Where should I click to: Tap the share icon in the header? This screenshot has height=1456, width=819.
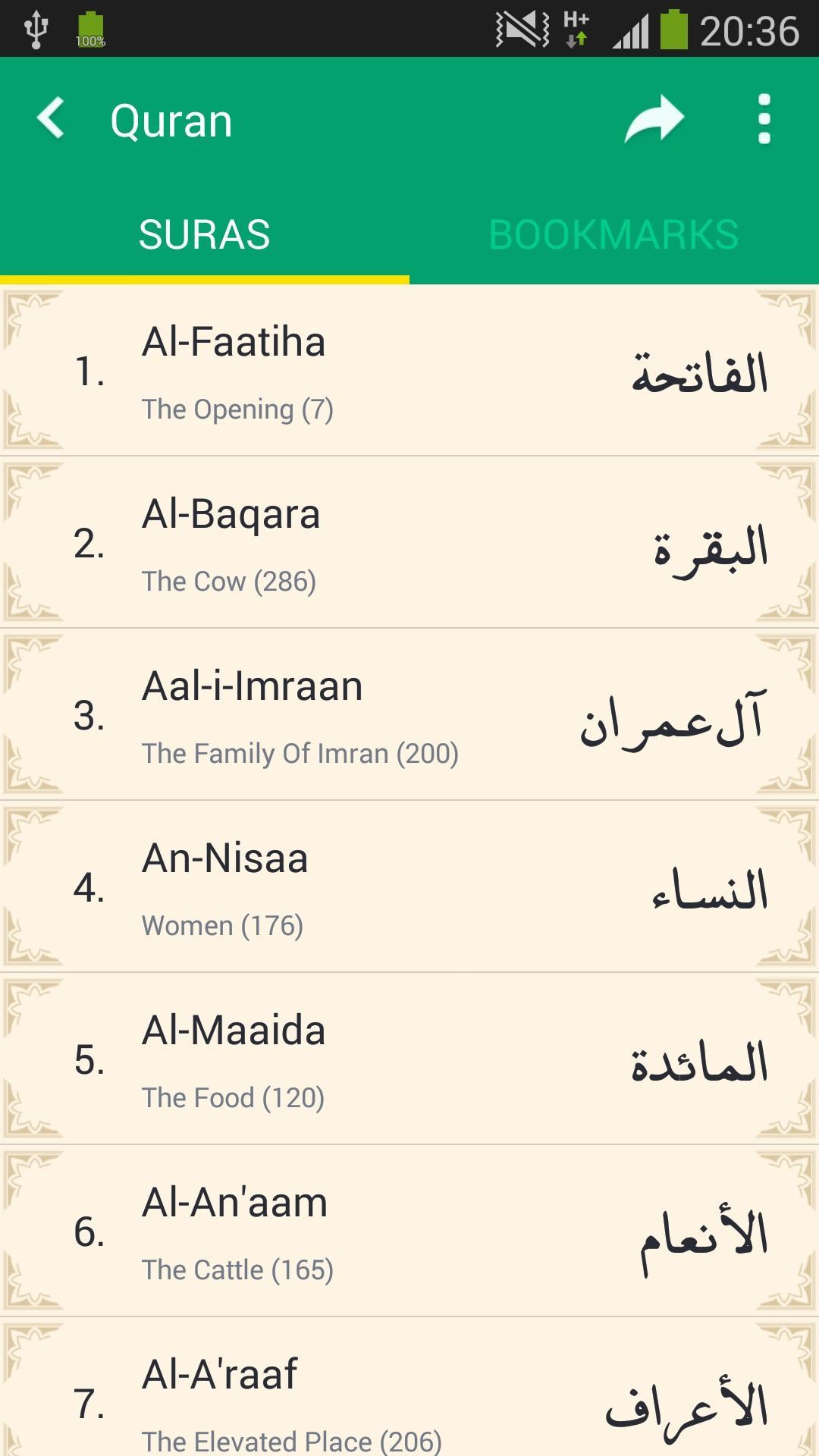[654, 118]
